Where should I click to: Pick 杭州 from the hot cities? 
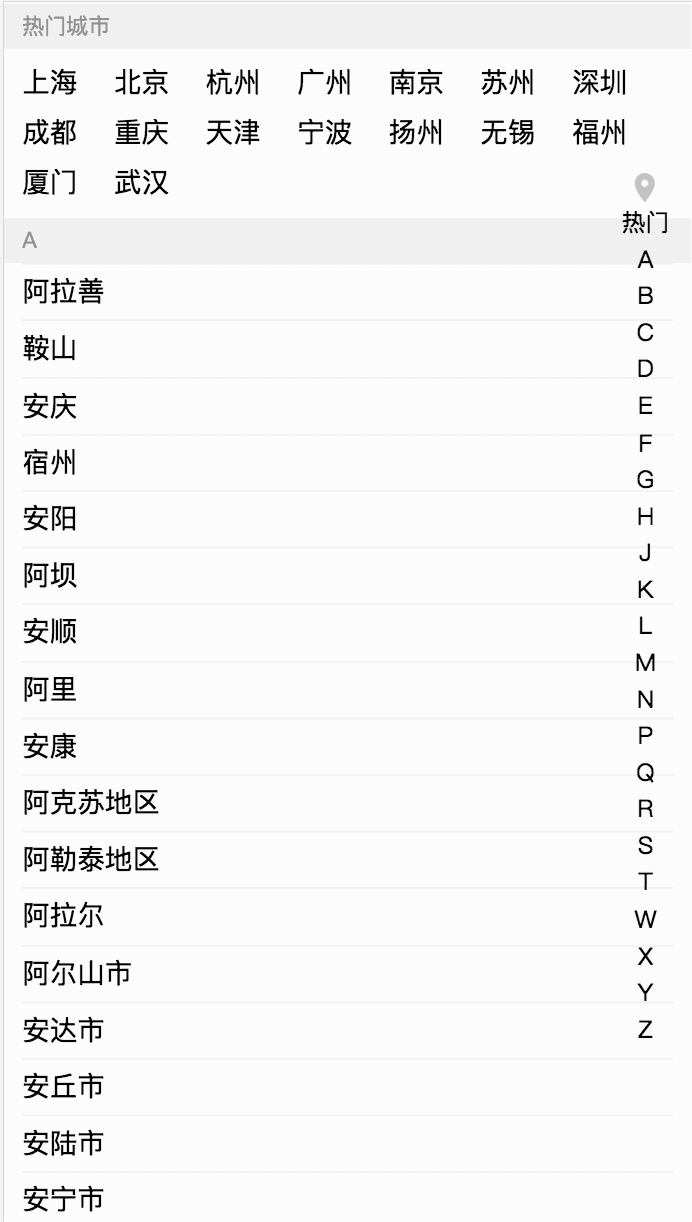tap(233, 82)
